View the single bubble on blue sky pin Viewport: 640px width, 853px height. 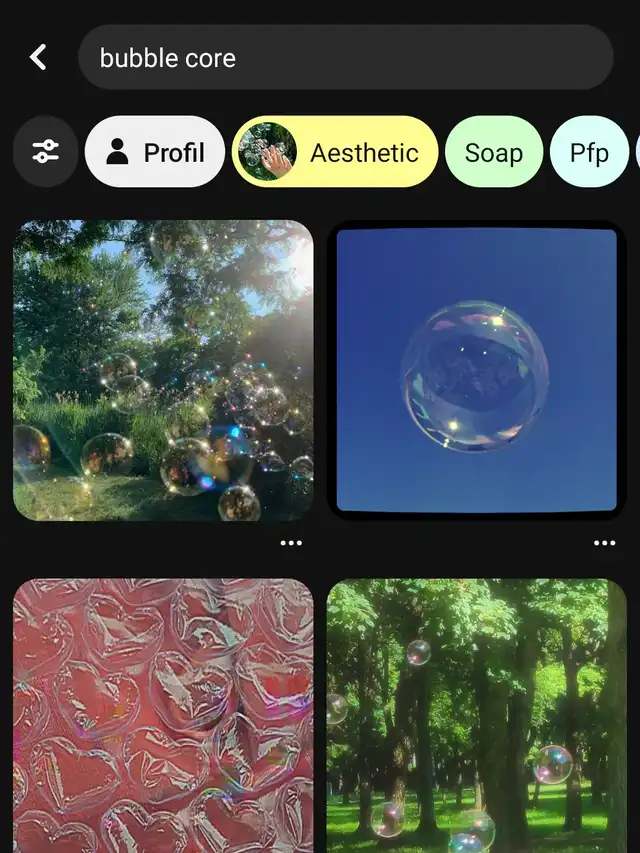pos(477,370)
